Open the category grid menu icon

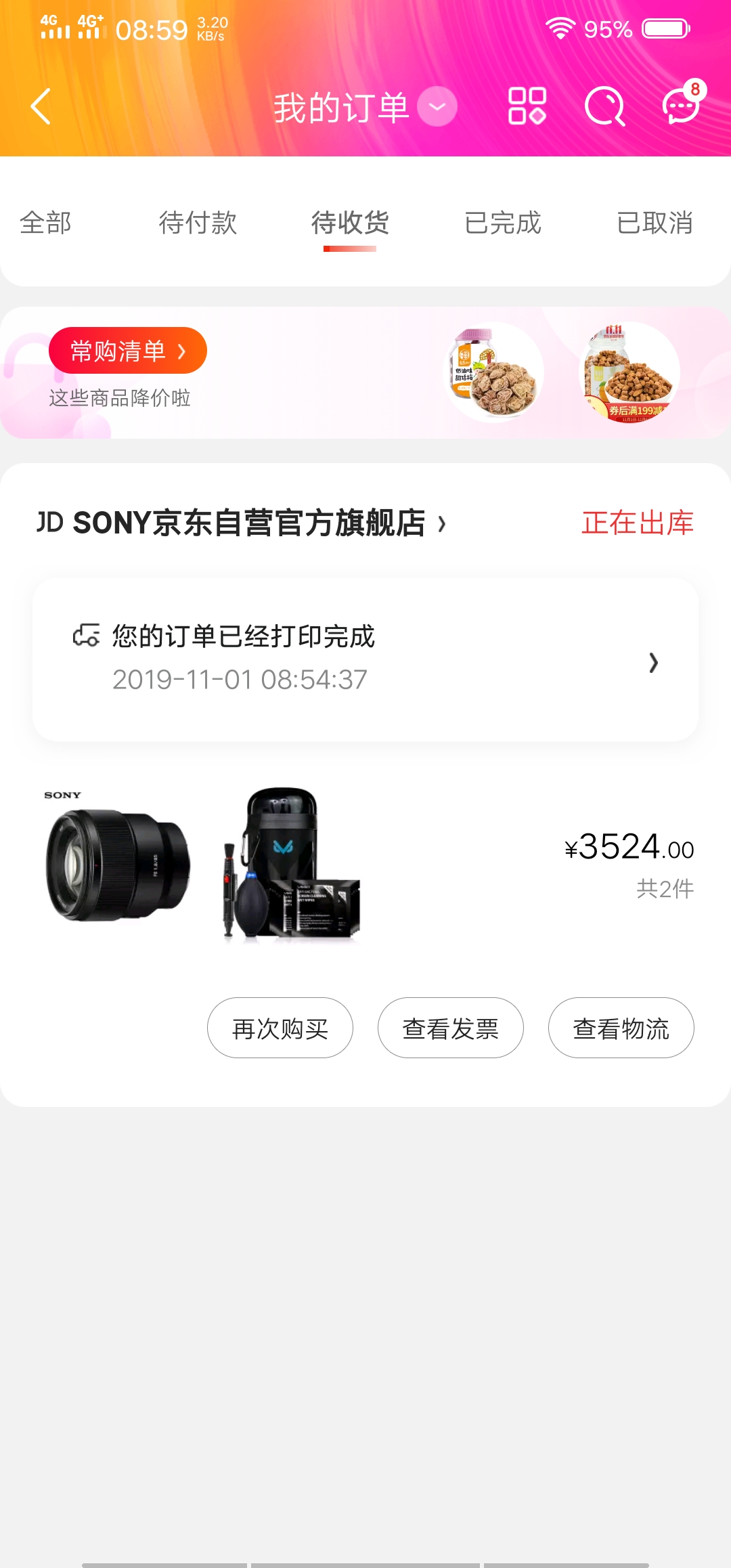(528, 106)
